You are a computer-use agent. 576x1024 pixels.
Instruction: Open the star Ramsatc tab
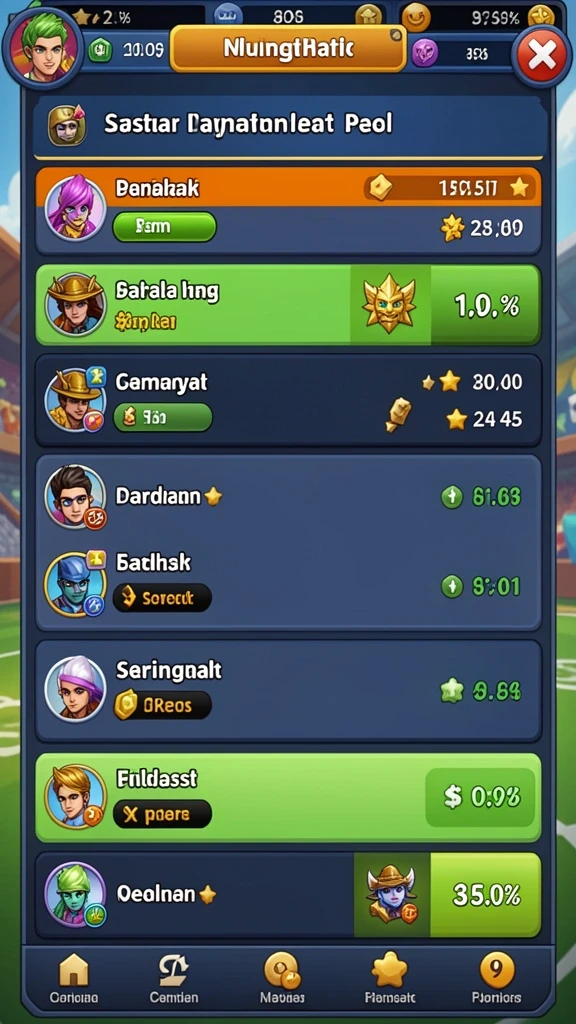pyautogui.click(x=390, y=978)
